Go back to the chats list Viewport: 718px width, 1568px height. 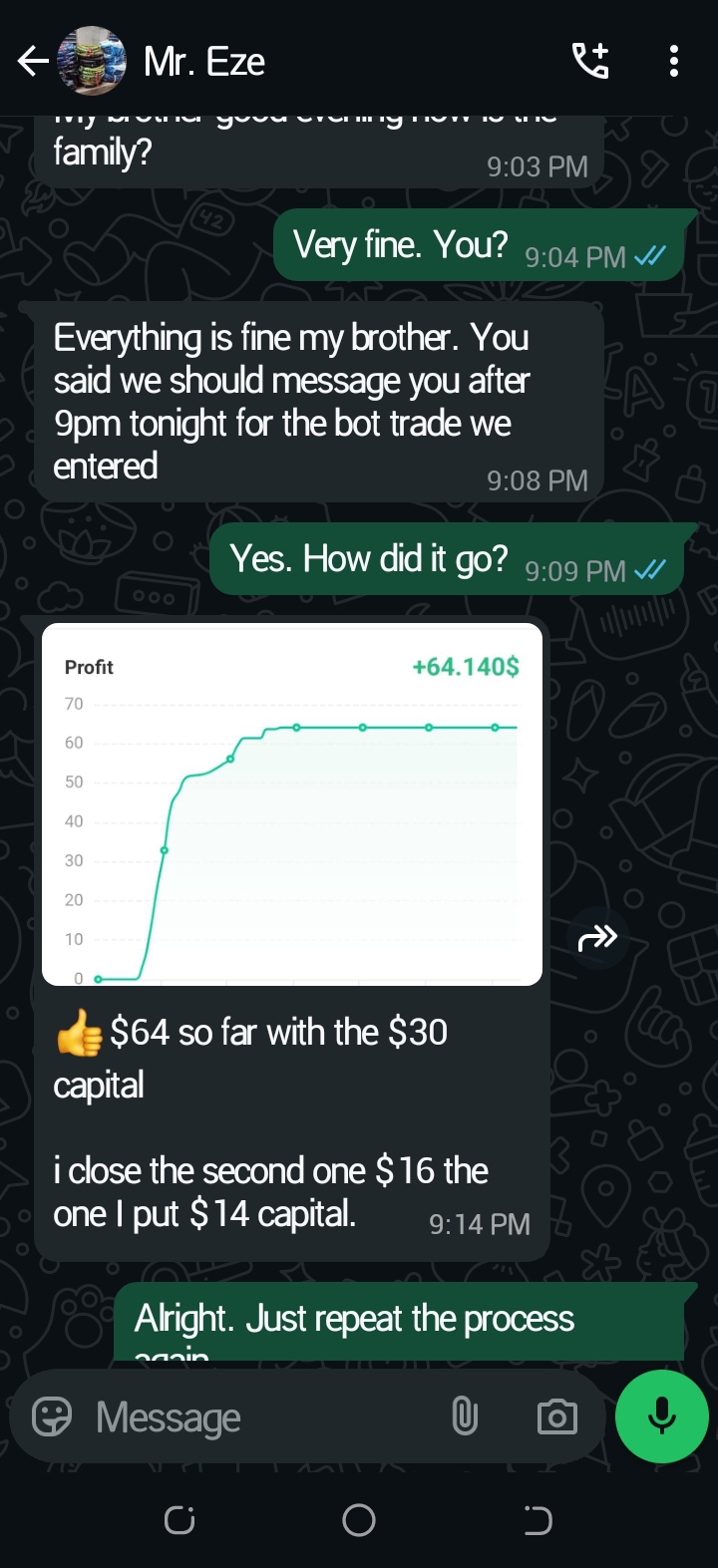pos(32,62)
